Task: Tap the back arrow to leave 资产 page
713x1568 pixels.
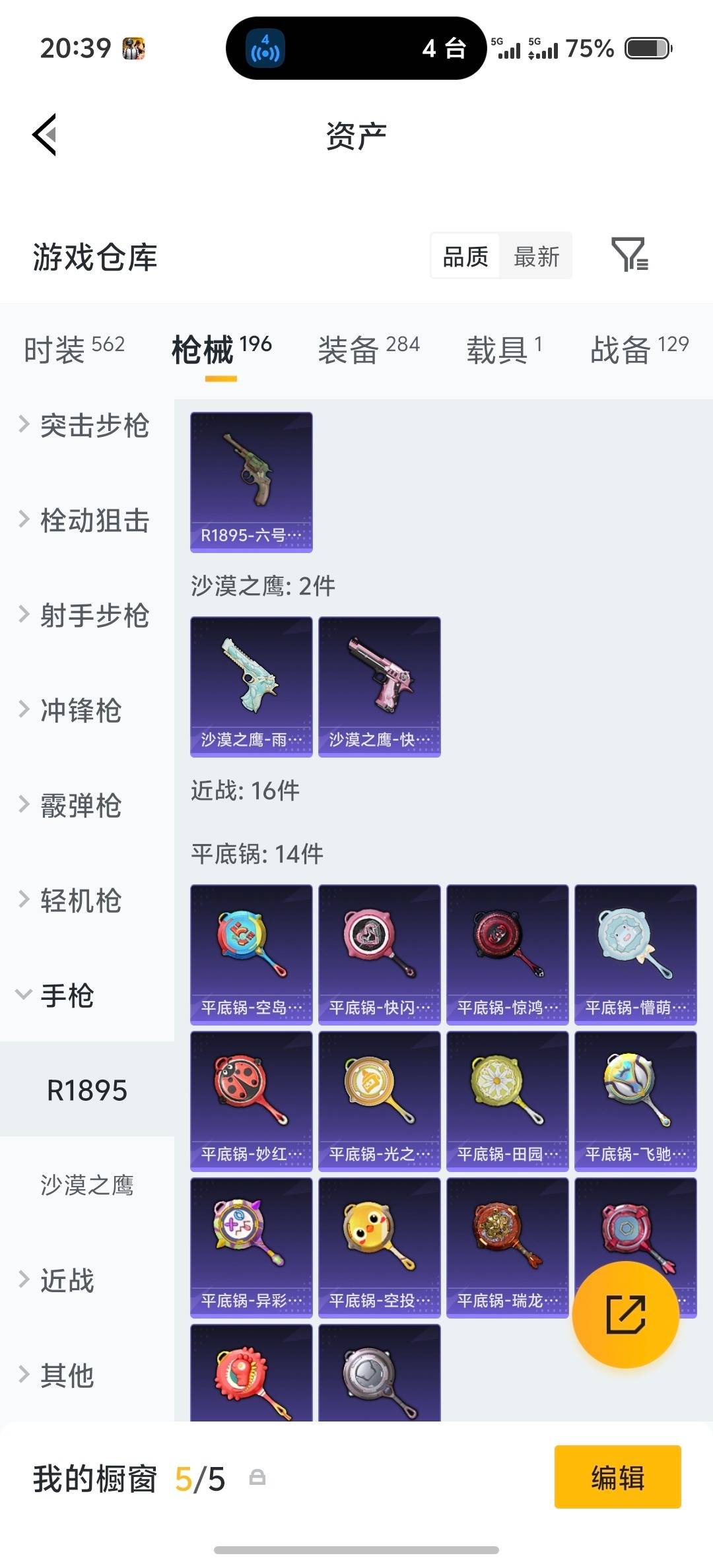Action: pyautogui.click(x=44, y=135)
